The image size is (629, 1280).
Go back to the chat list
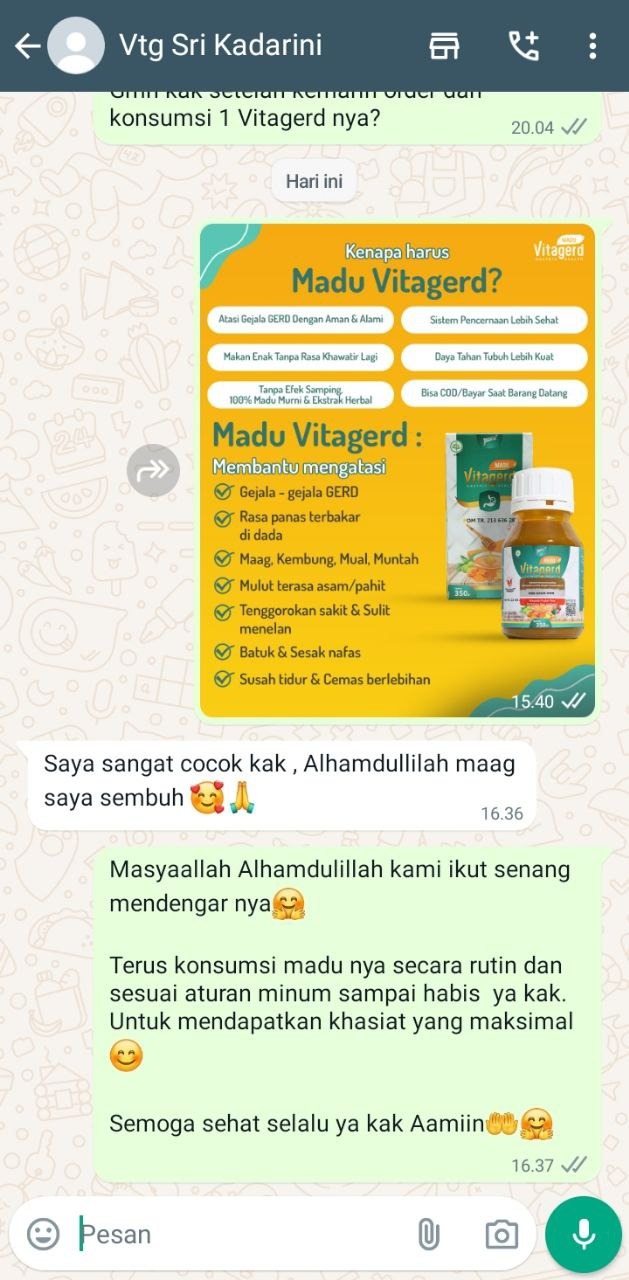(27, 46)
